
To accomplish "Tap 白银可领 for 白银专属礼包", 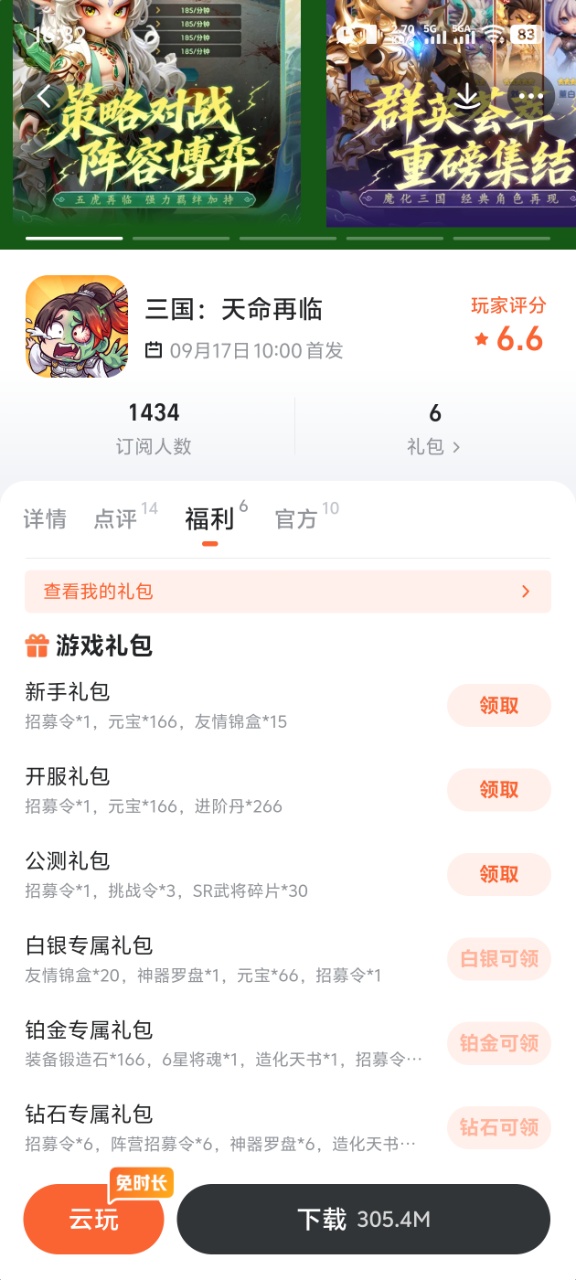I will pyautogui.click(x=499, y=959).
